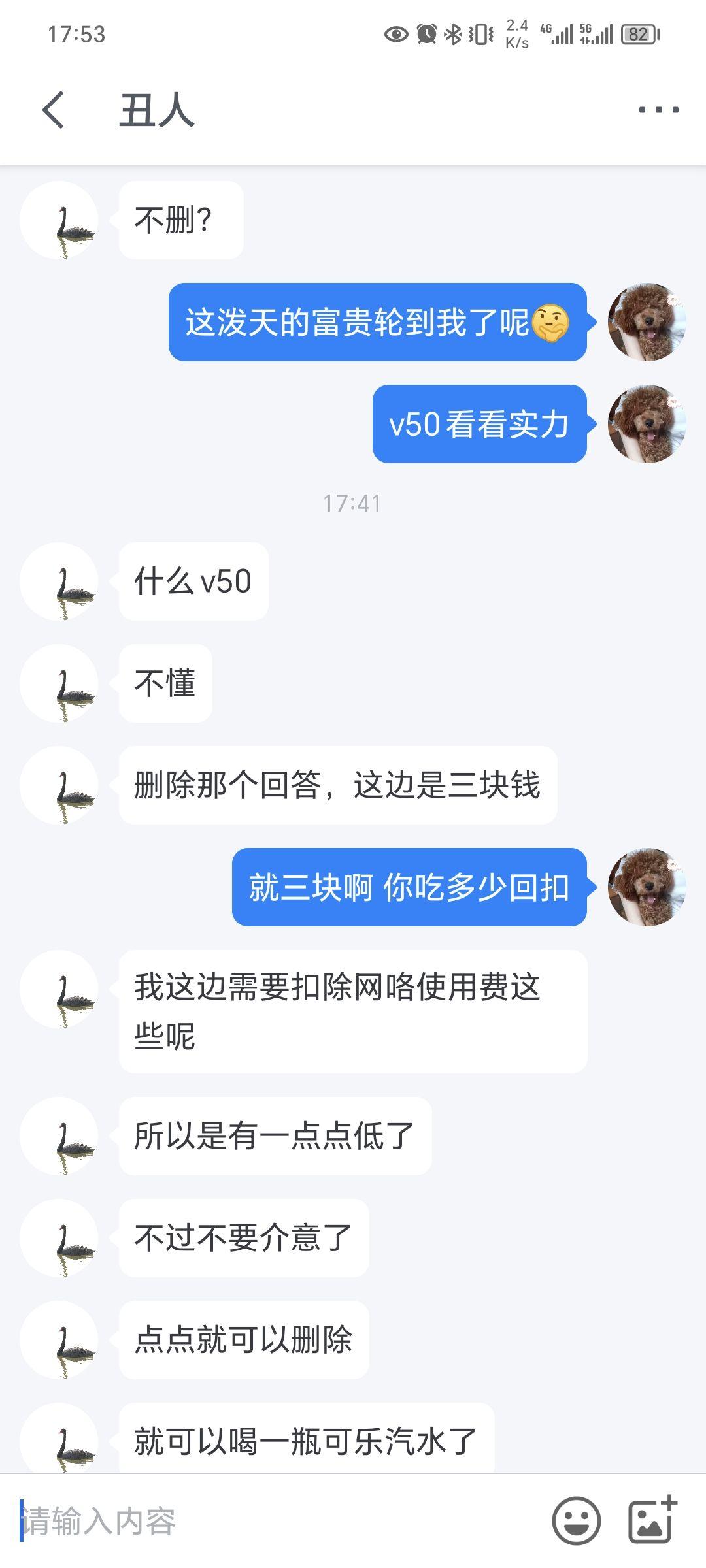This screenshot has height=1568, width=706.
Task: Open the swan avatar beside 不删?
Action: click(x=59, y=221)
